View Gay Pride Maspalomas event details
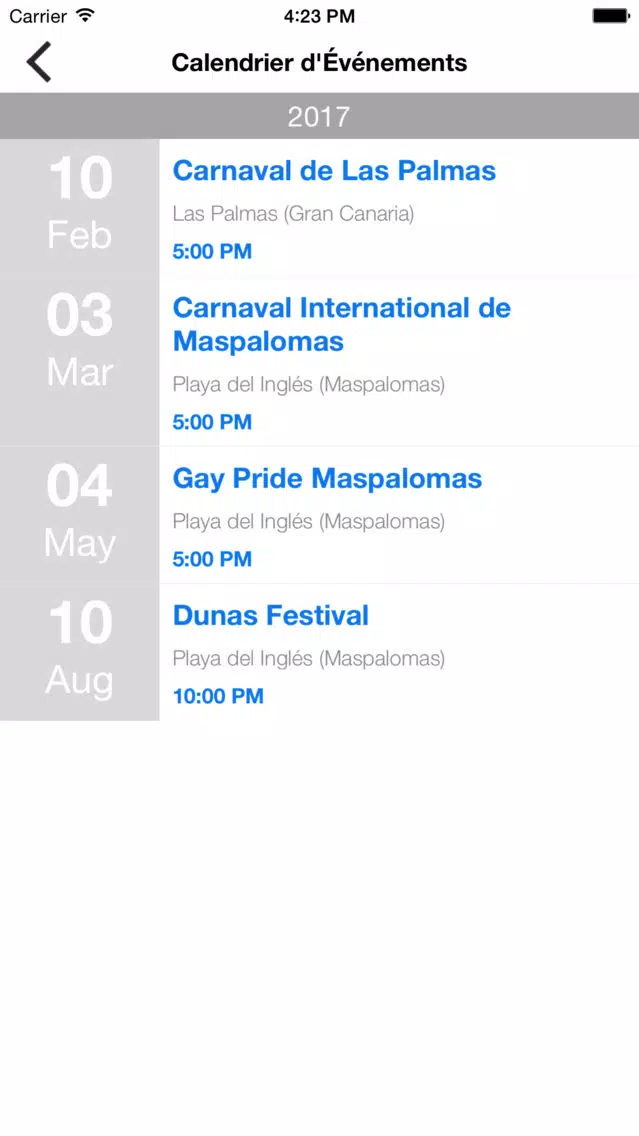This screenshot has width=639, height=1136. pyautogui.click(x=320, y=515)
